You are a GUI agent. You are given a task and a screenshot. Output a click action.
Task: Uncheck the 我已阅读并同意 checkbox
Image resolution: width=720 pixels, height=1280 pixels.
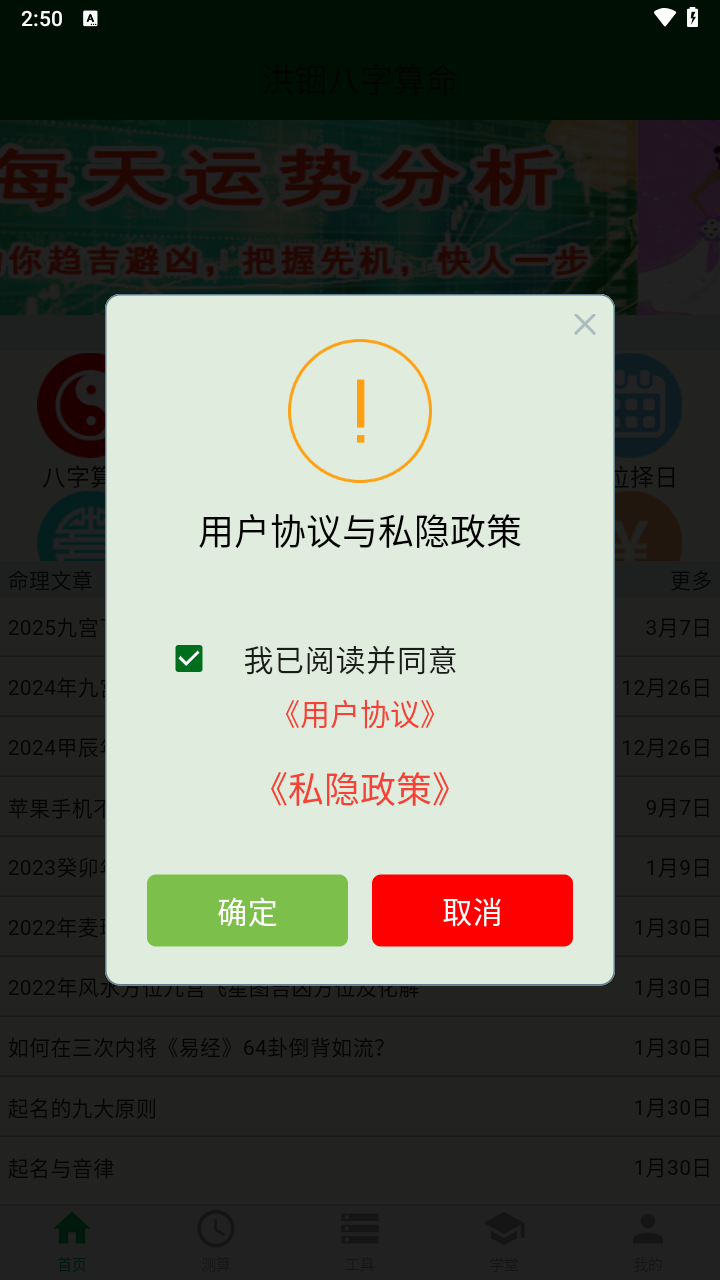click(x=189, y=658)
